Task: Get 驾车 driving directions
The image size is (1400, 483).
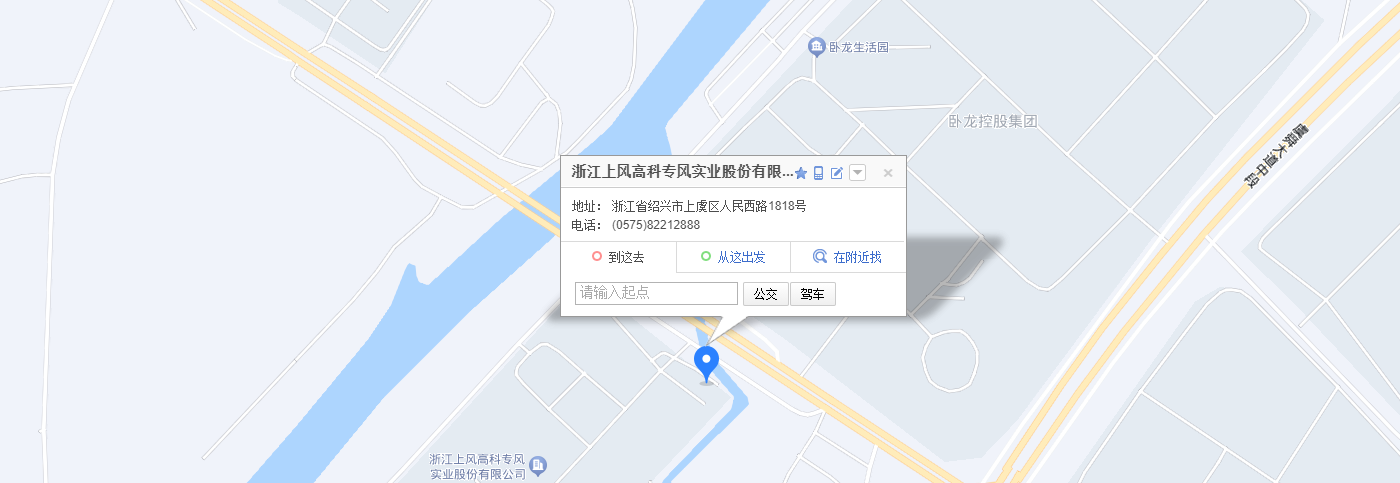Action: [812, 294]
